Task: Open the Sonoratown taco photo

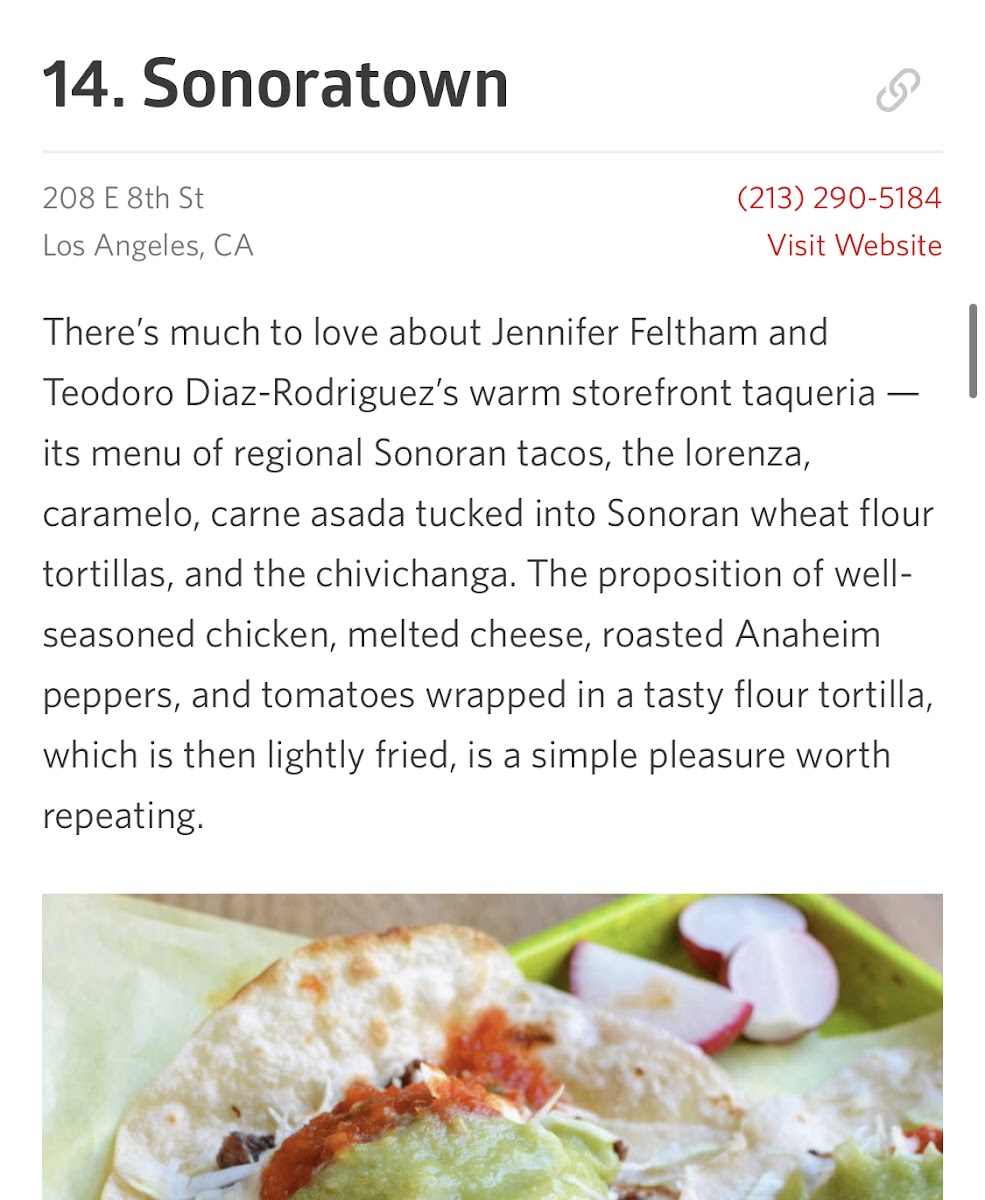Action: (x=492, y=1046)
